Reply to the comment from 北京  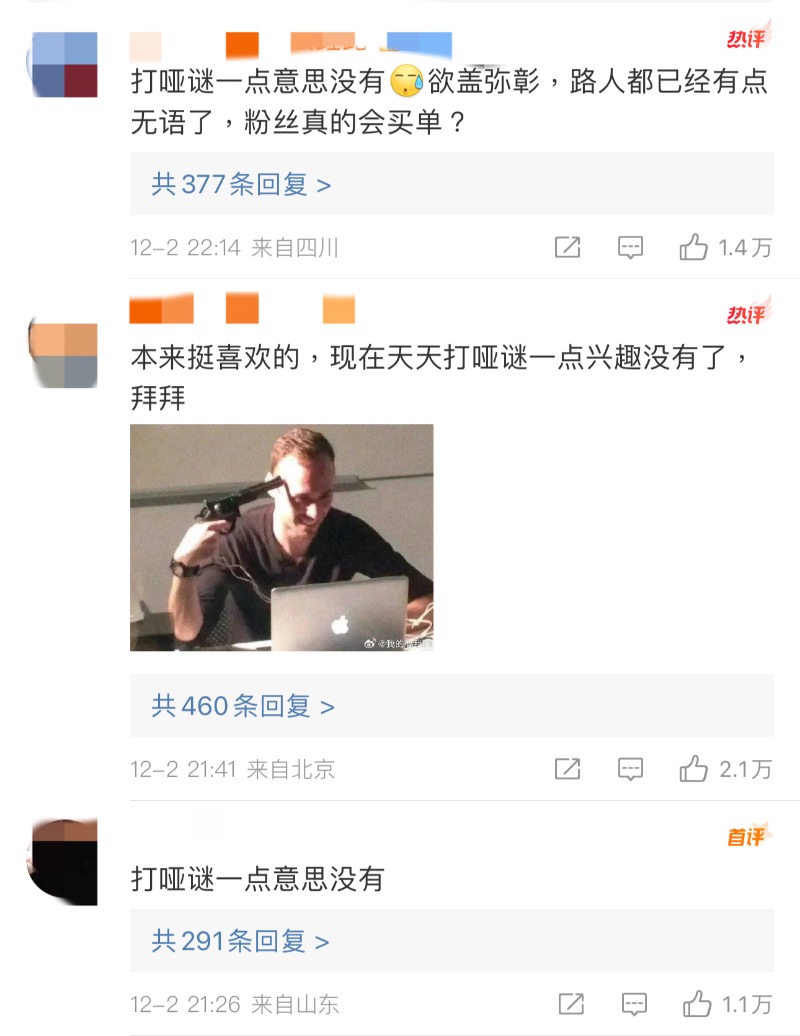pyautogui.click(x=630, y=769)
